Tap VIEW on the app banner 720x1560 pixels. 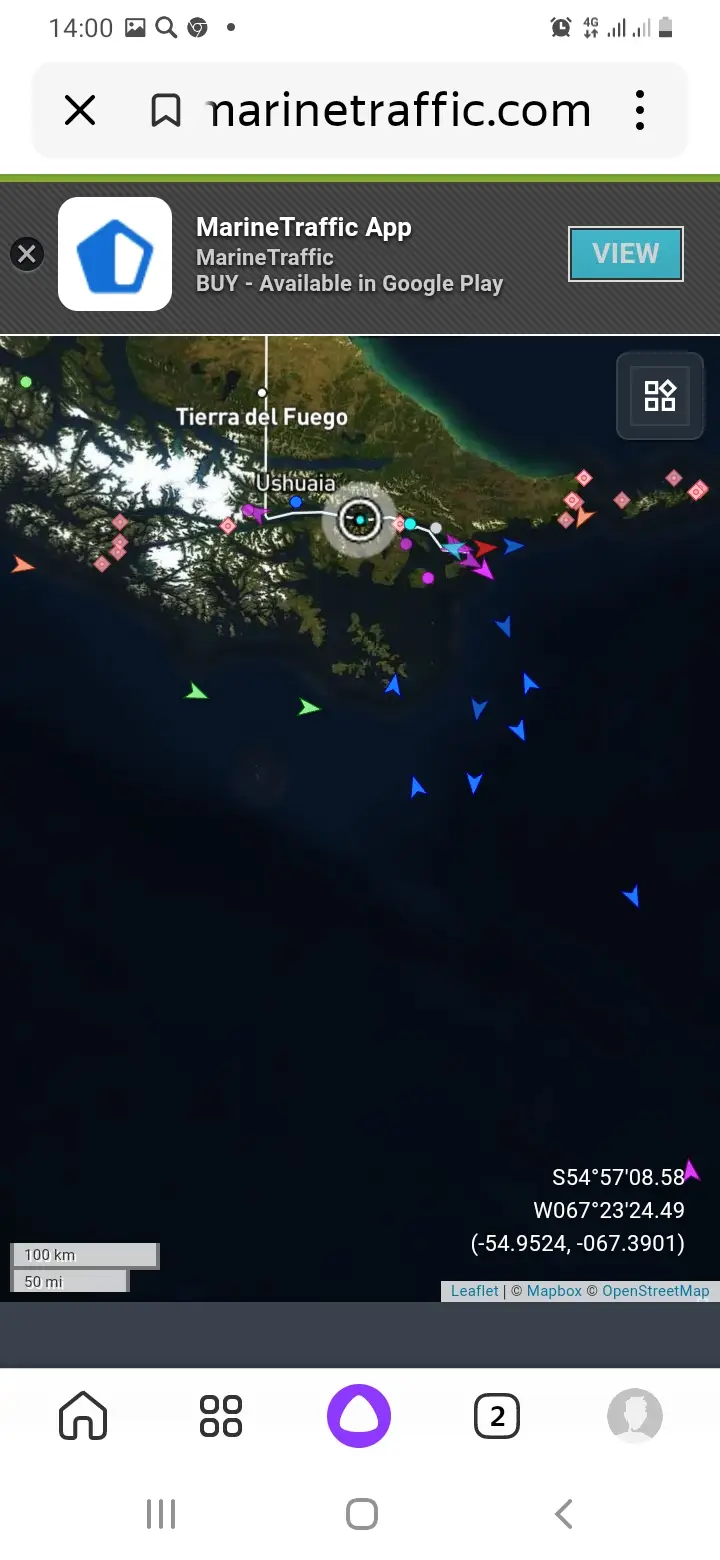[x=626, y=254]
